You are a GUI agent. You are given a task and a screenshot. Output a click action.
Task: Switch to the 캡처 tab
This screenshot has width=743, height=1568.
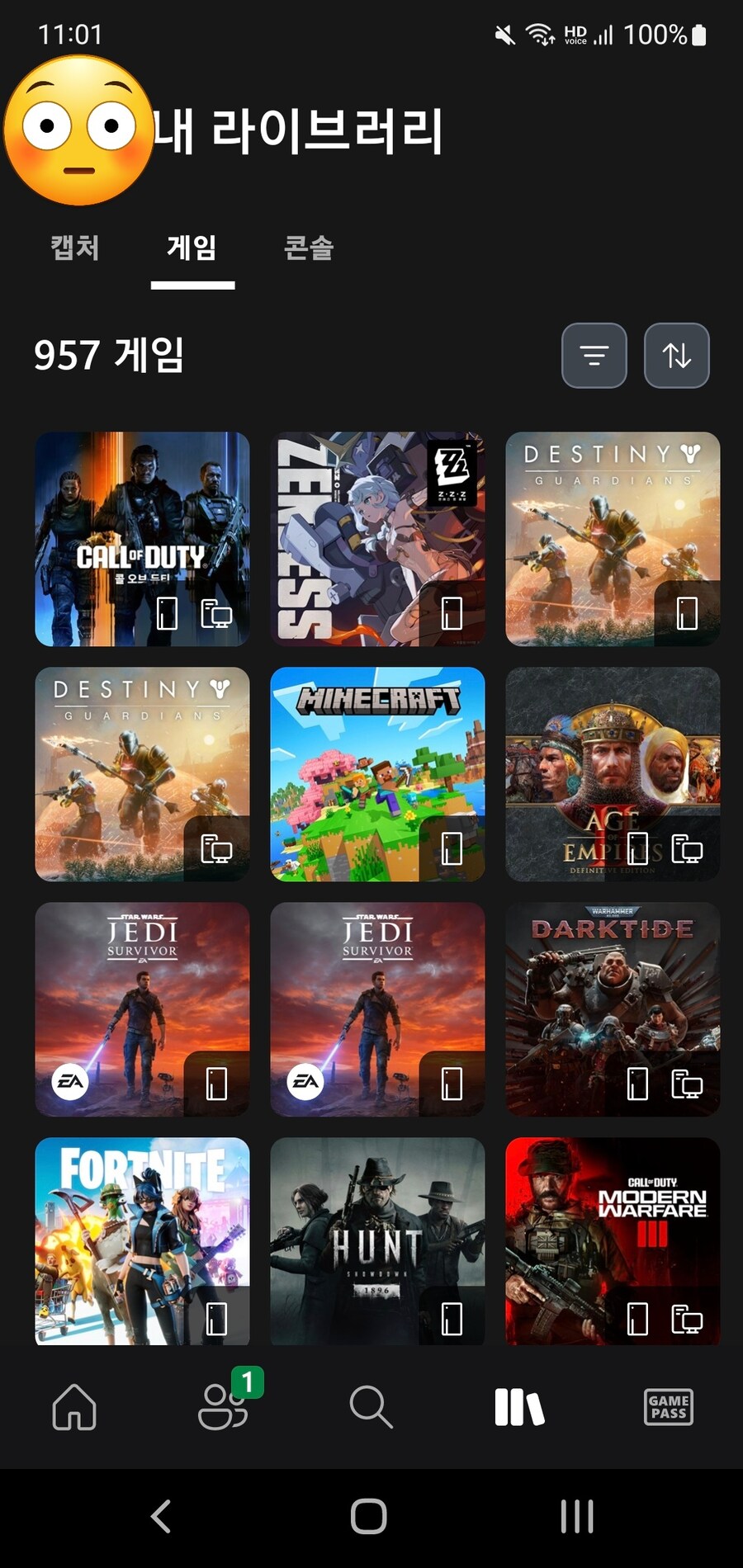click(x=75, y=248)
